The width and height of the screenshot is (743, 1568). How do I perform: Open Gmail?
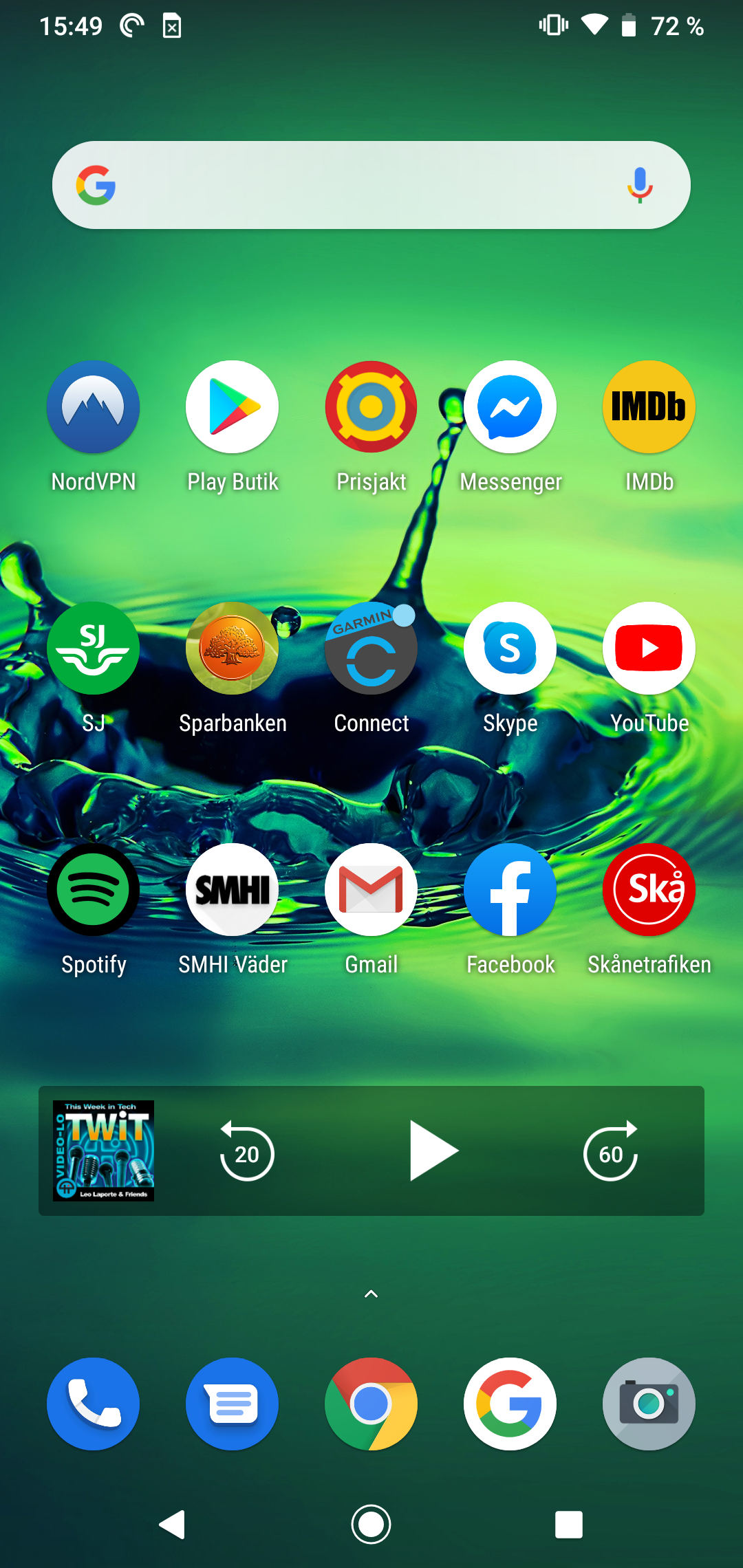point(371,890)
